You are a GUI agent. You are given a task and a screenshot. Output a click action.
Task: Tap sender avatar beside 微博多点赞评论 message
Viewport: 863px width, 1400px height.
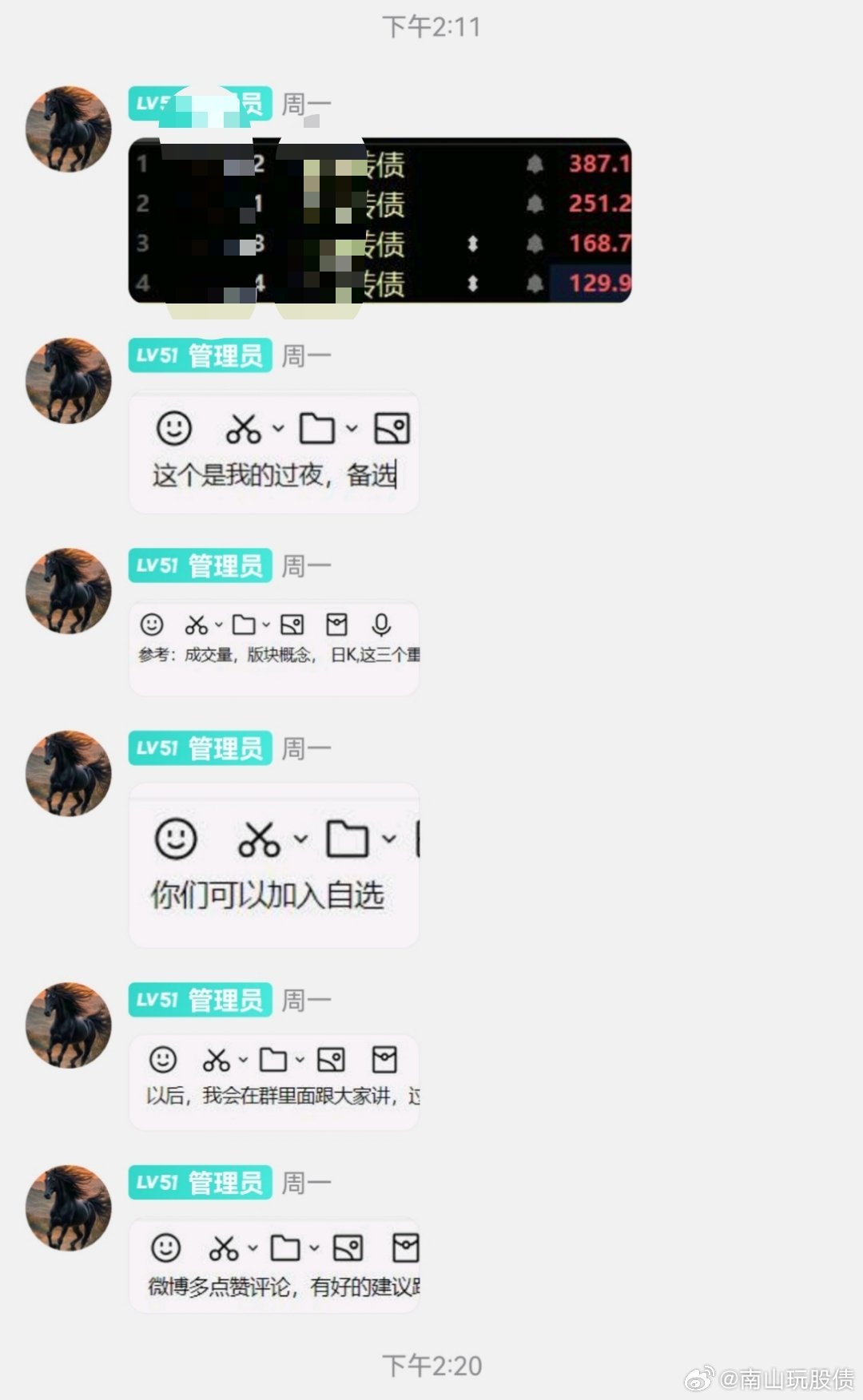point(69,1208)
